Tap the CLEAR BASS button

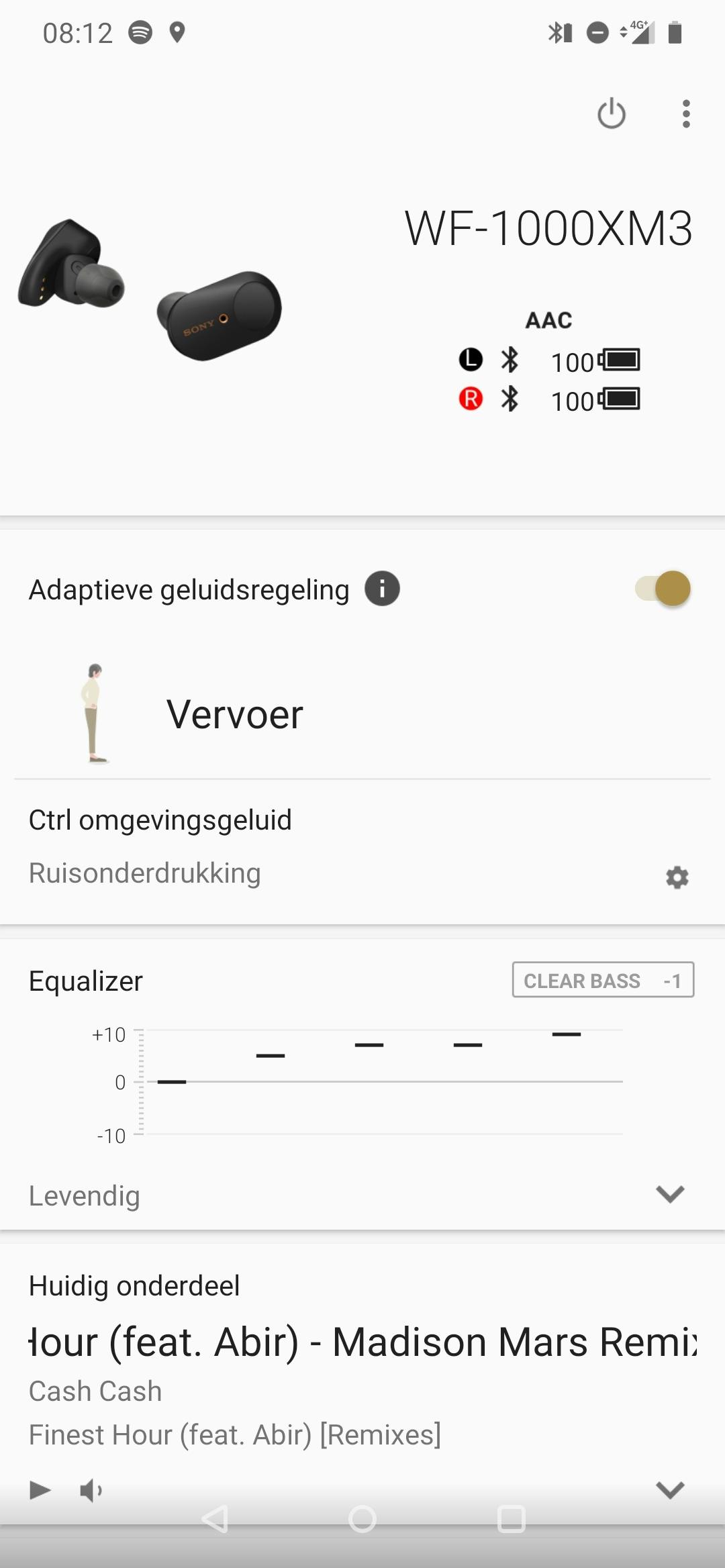tap(602, 980)
